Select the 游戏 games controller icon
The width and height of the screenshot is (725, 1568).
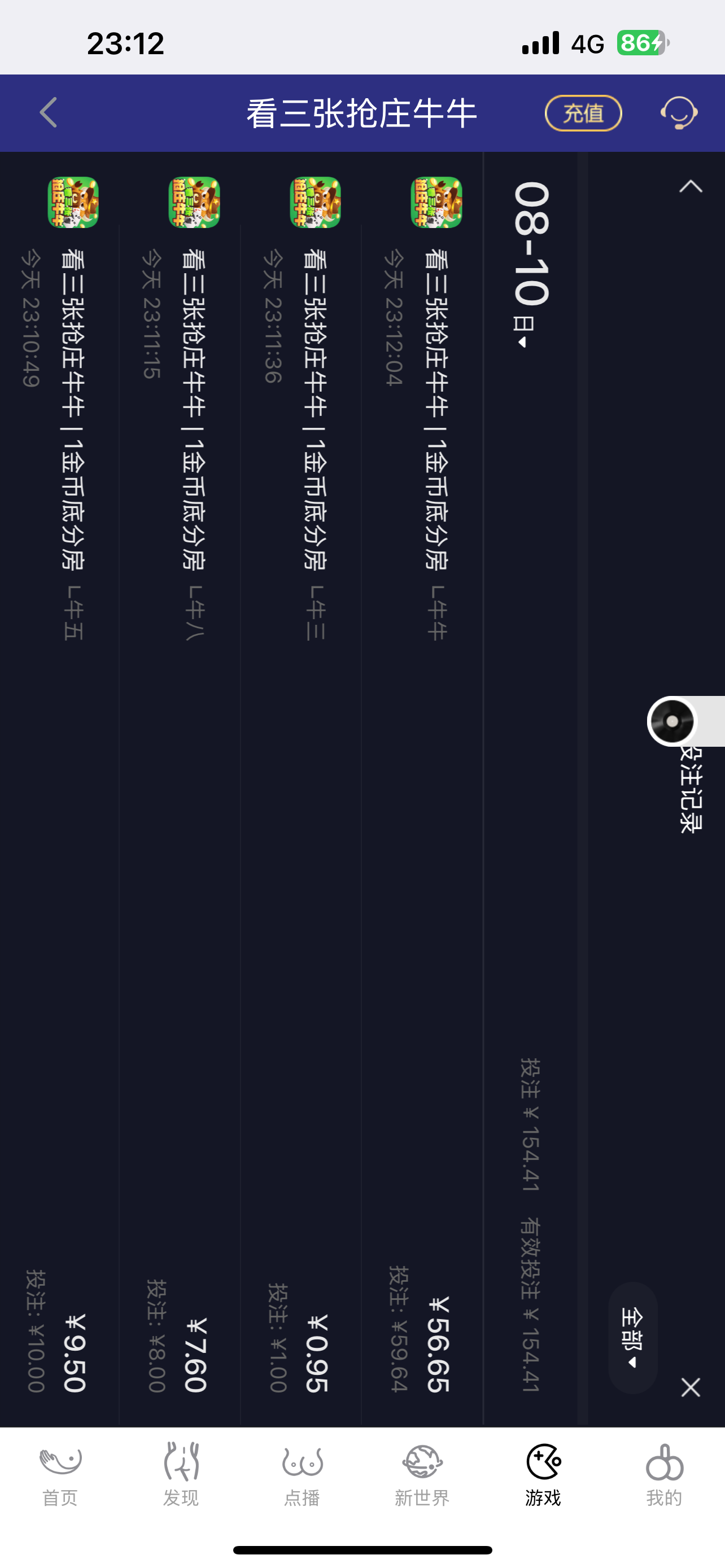coord(543,1461)
